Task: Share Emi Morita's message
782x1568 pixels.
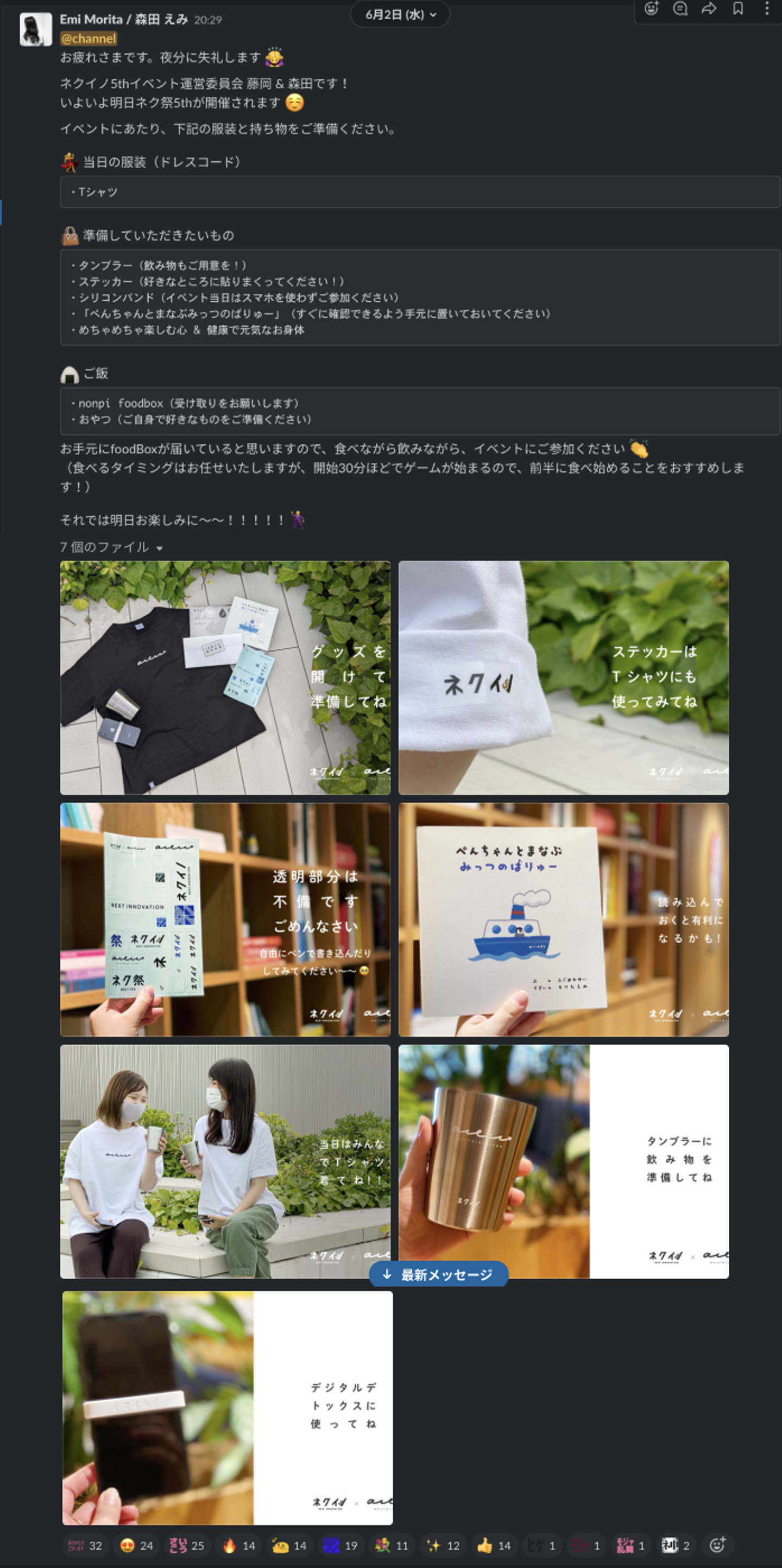Action: click(709, 9)
